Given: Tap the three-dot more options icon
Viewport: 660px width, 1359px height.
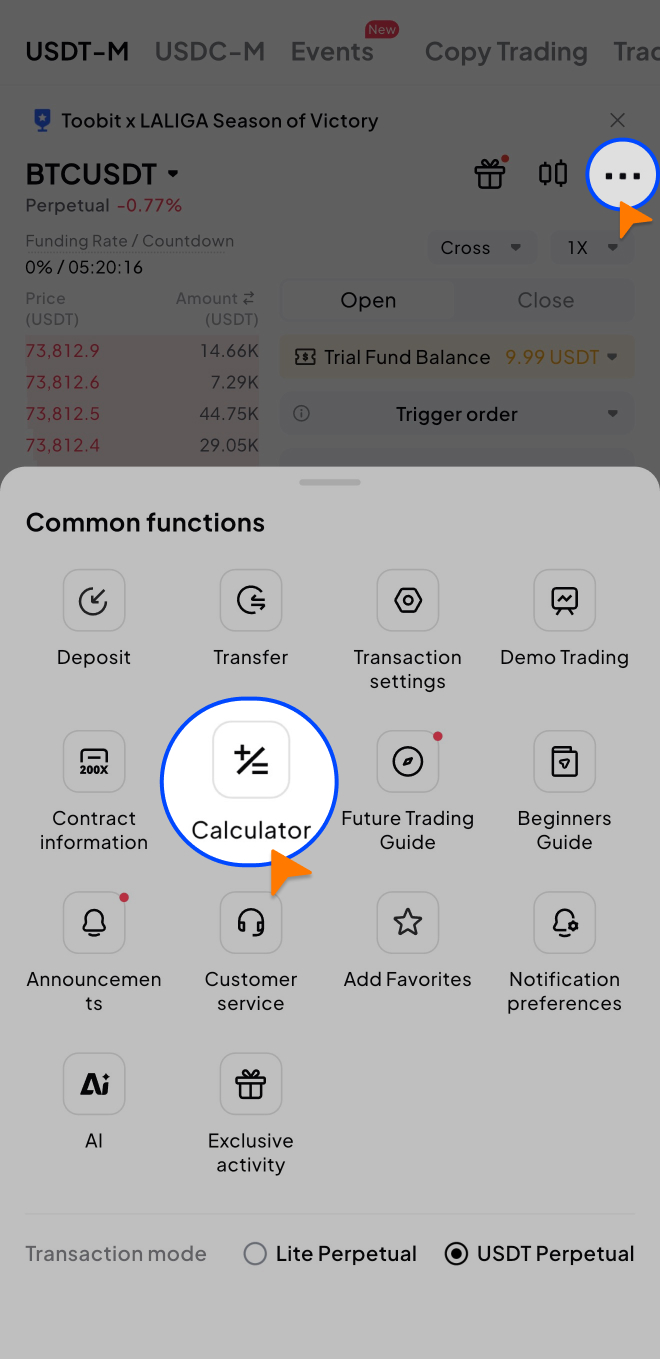Looking at the screenshot, I should tap(622, 175).
